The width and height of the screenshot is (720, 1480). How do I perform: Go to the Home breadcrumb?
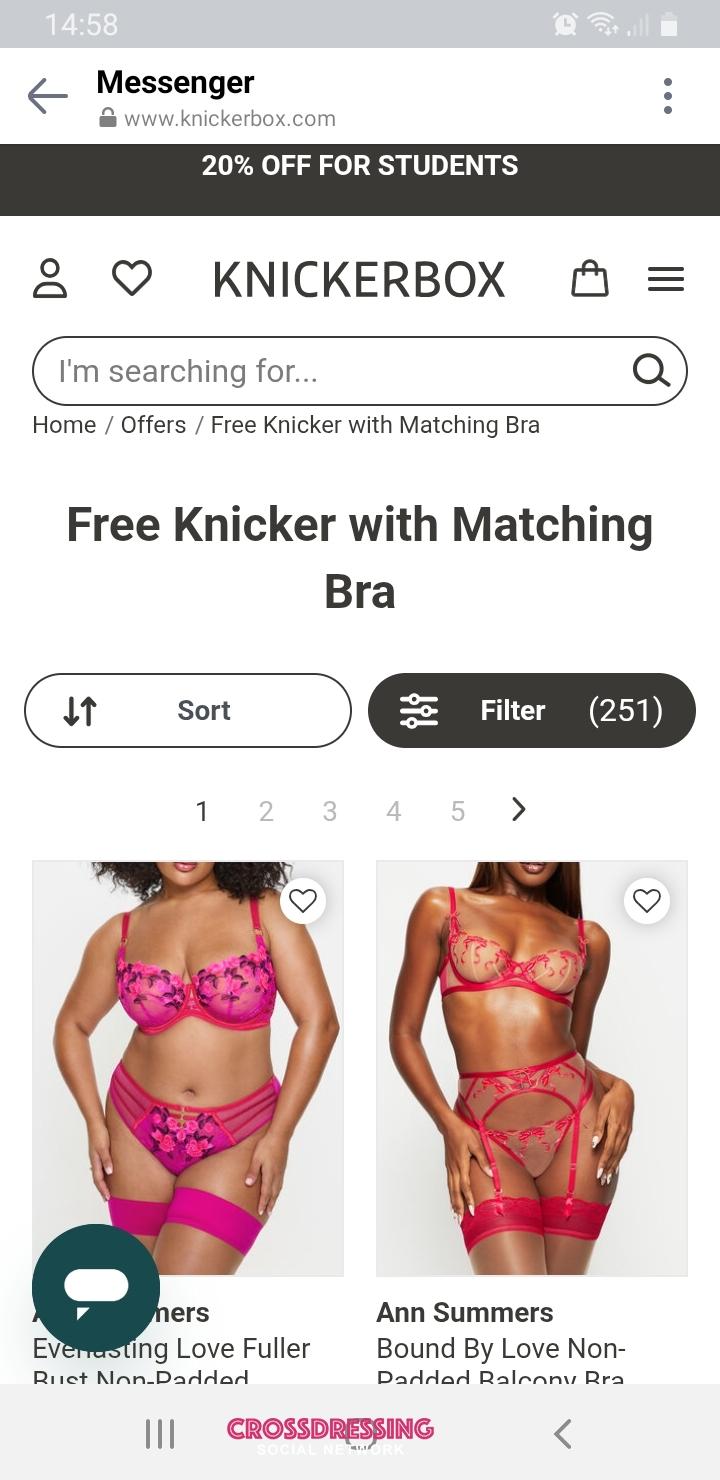pos(64,425)
